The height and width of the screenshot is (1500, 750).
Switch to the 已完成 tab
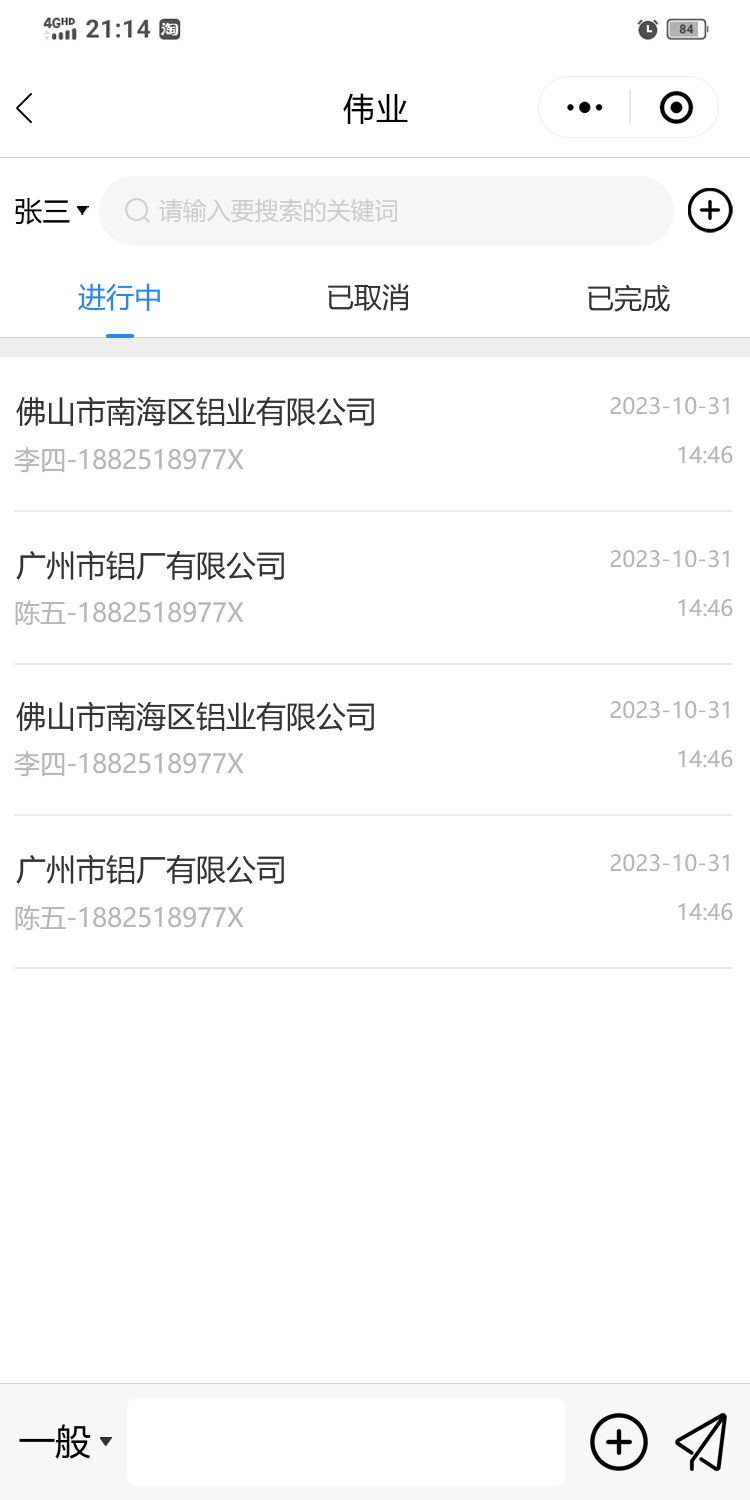click(x=628, y=298)
